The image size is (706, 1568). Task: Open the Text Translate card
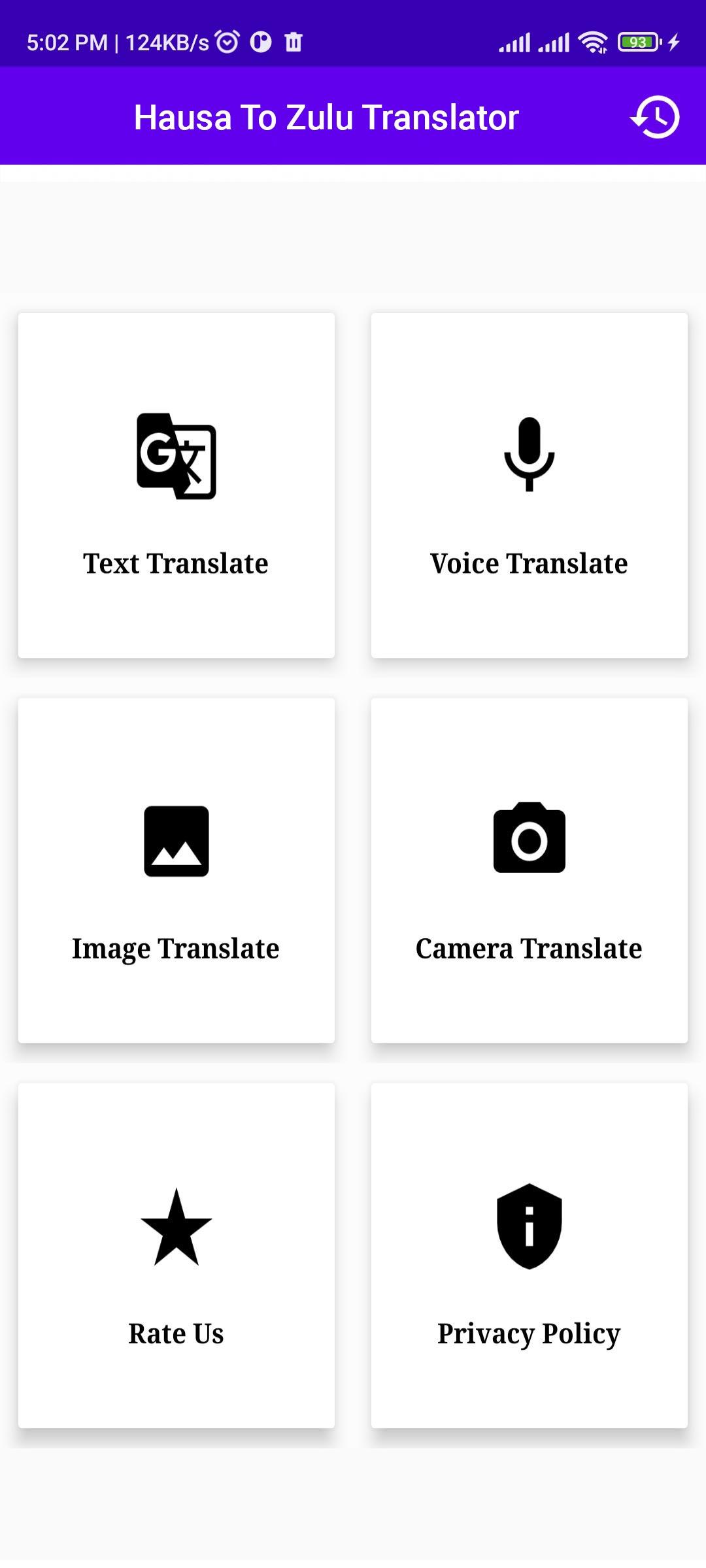click(x=176, y=485)
